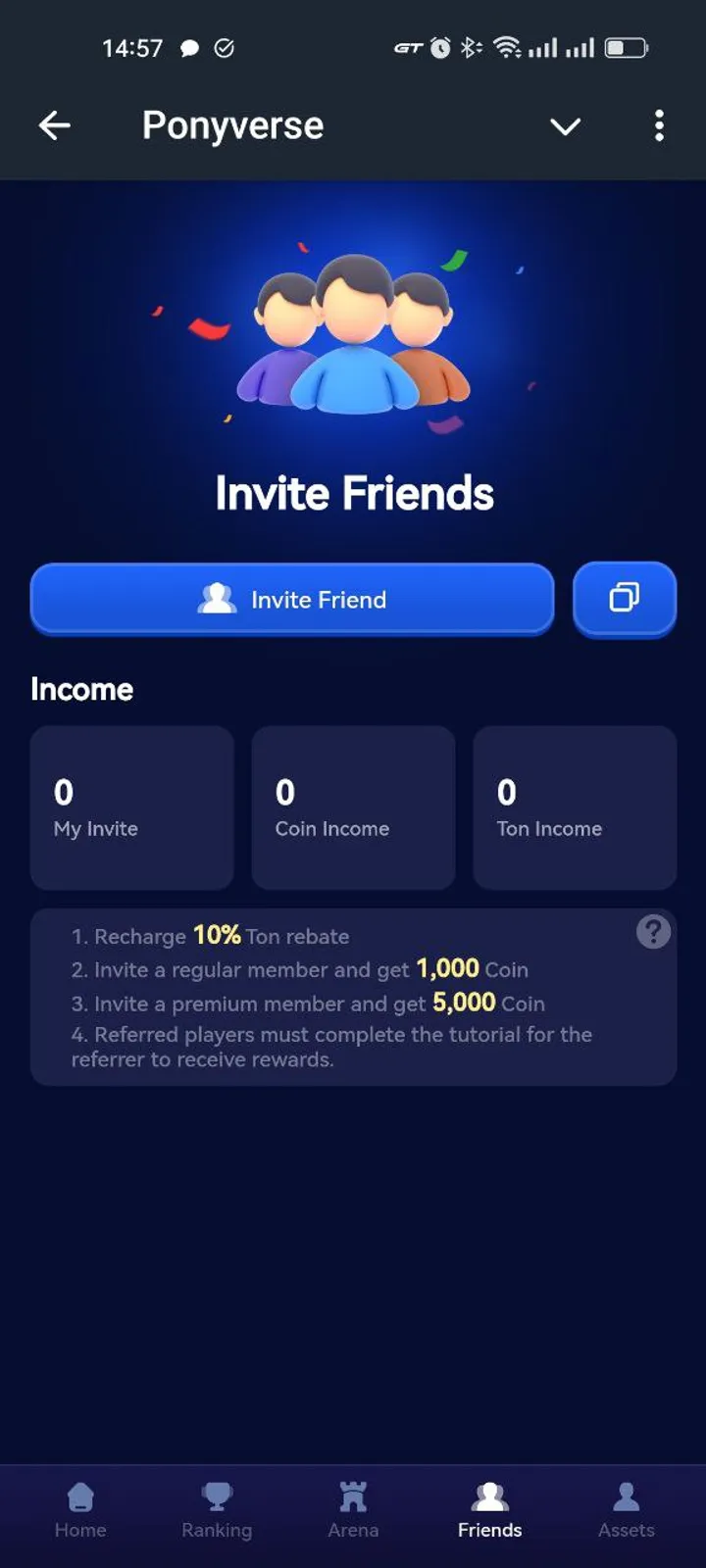Switch to the Home tab
Image resolution: width=706 pixels, height=1568 pixels.
coord(80,1510)
